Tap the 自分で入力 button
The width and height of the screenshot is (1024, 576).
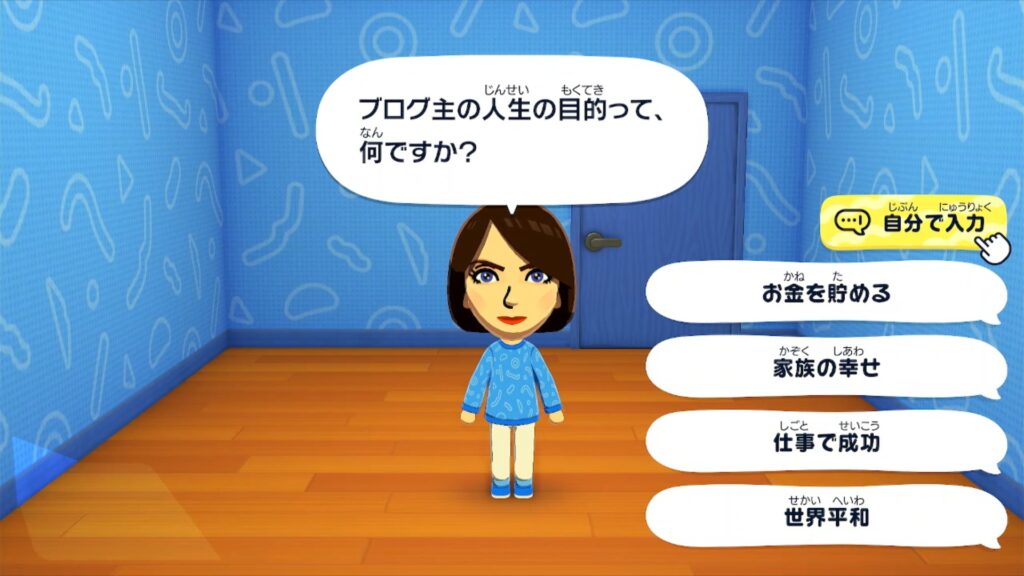910,223
